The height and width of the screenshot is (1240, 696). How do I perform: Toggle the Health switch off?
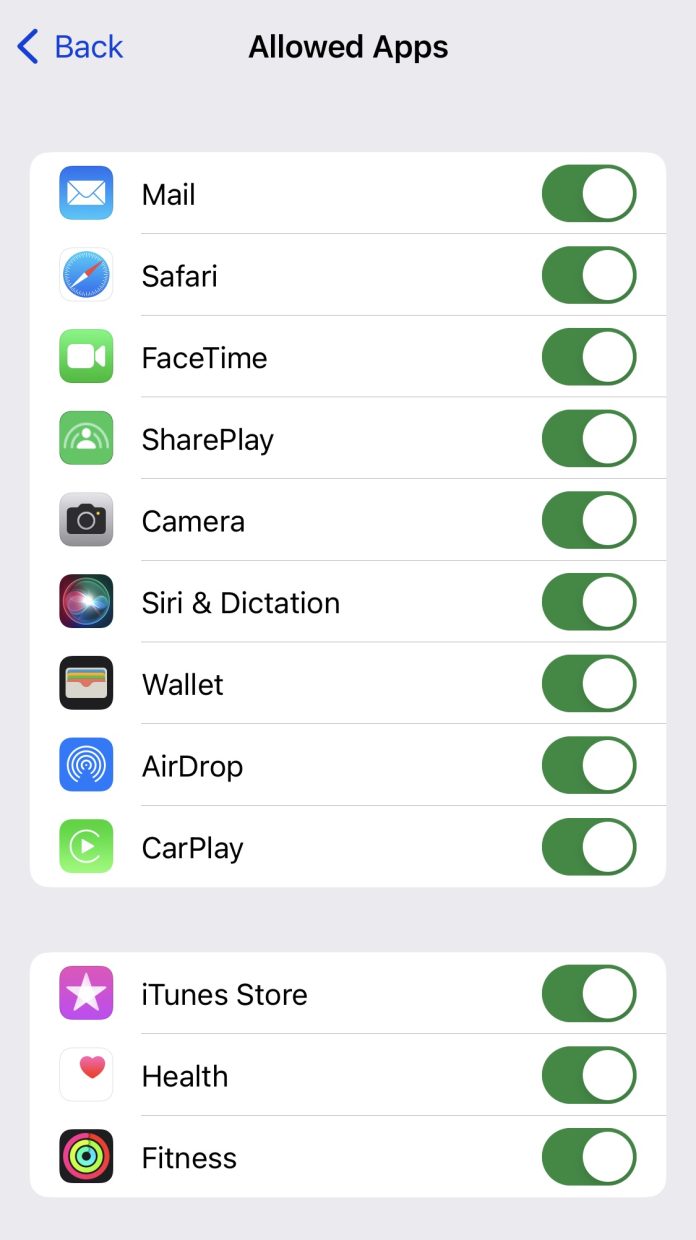coord(589,1076)
